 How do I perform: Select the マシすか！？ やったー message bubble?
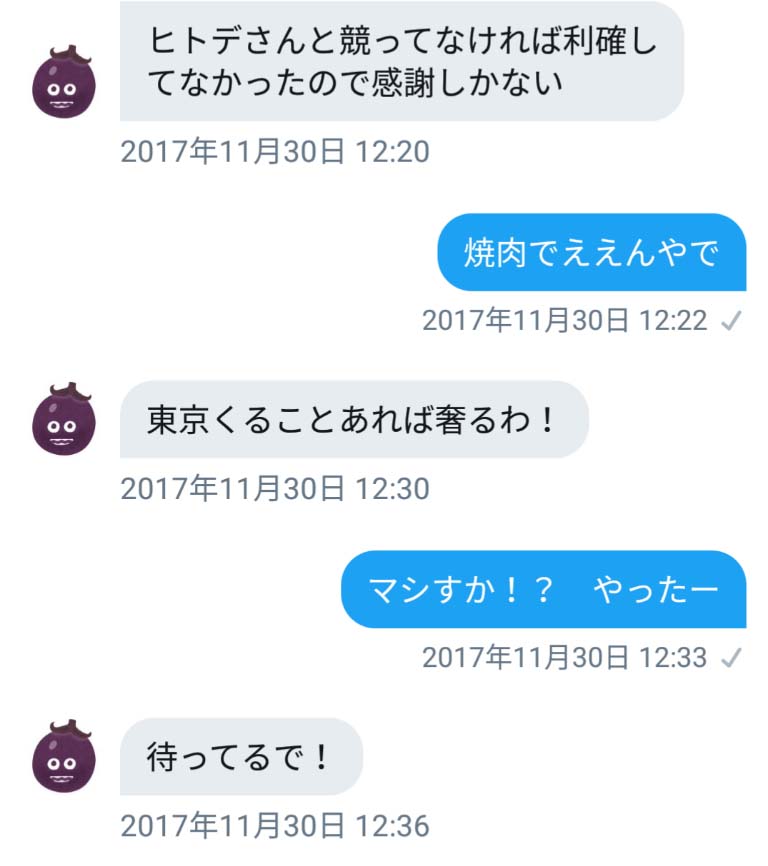(543, 590)
